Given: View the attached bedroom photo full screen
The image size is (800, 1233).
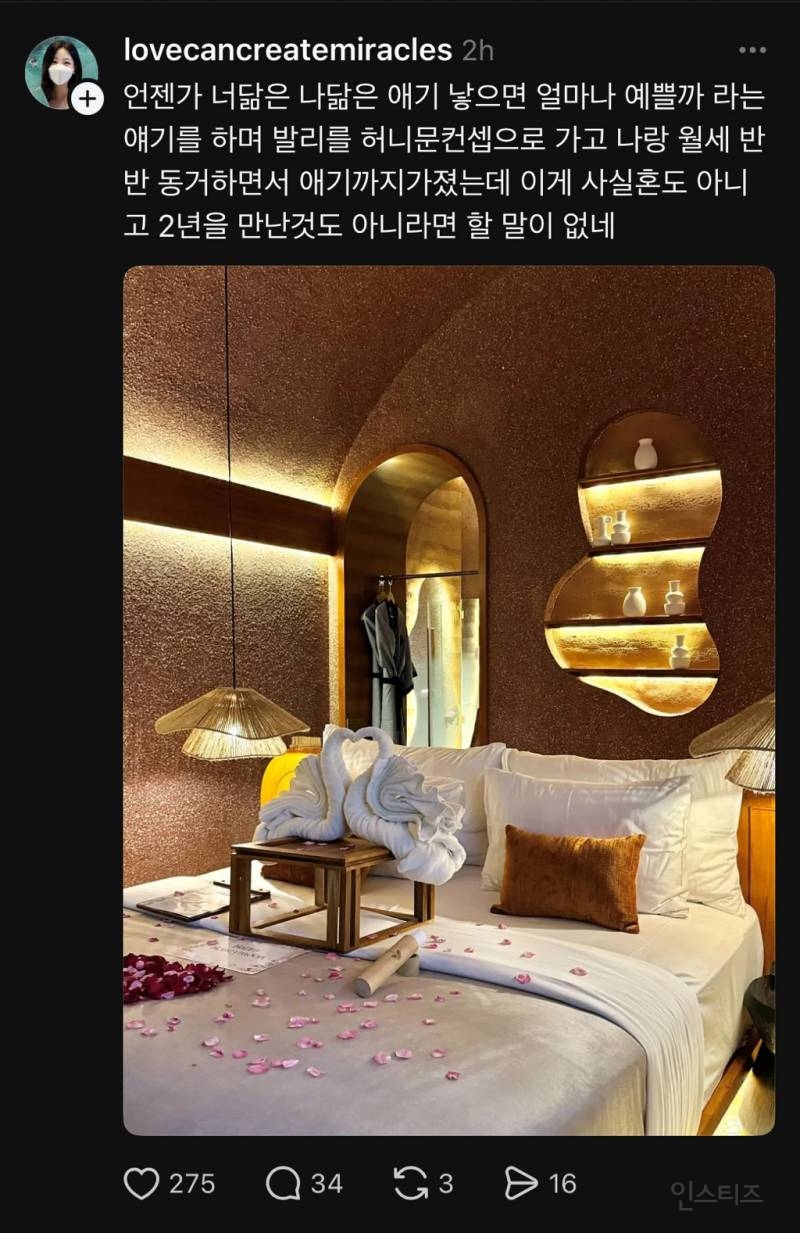Looking at the screenshot, I should point(448,700).
